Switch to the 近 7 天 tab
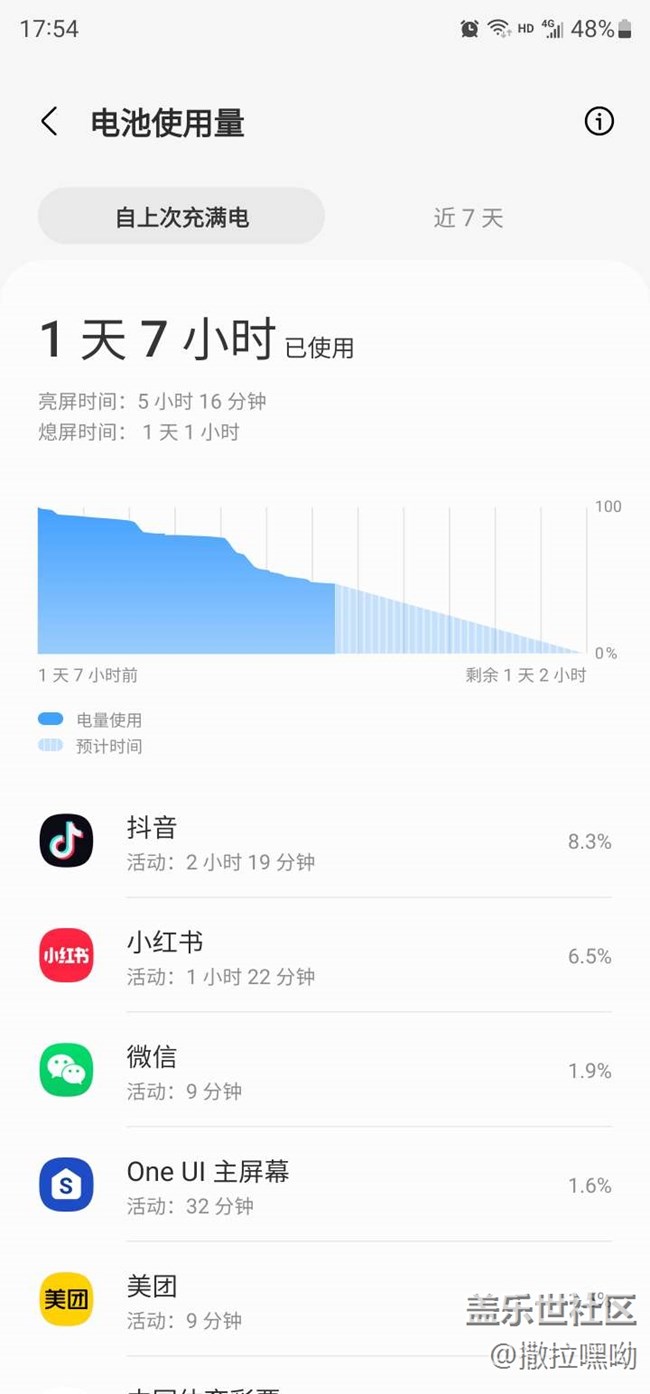The image size is (650, 1394). coord(468,217)
